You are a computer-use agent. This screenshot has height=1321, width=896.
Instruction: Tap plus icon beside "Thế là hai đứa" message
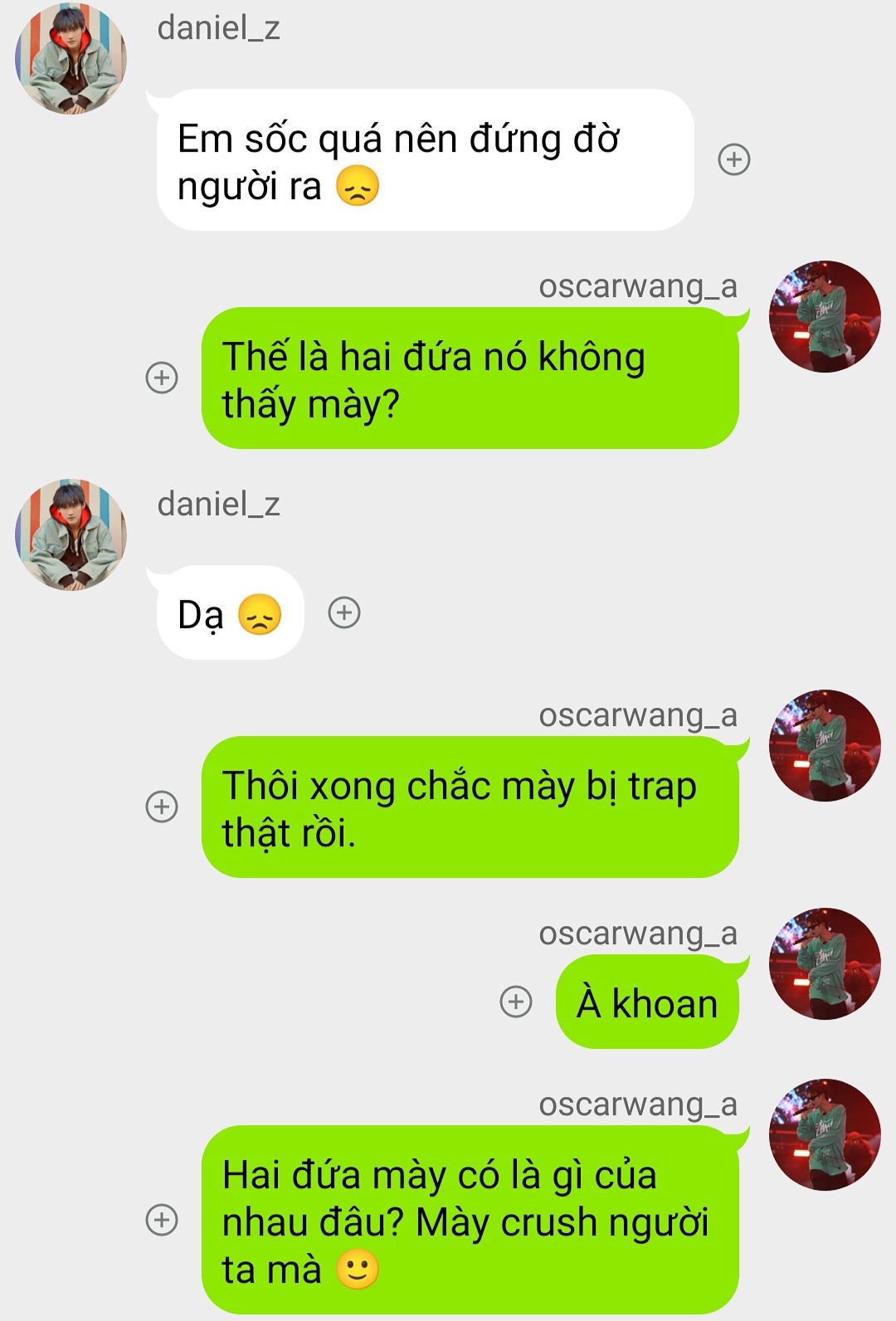(x=162, y=378)
